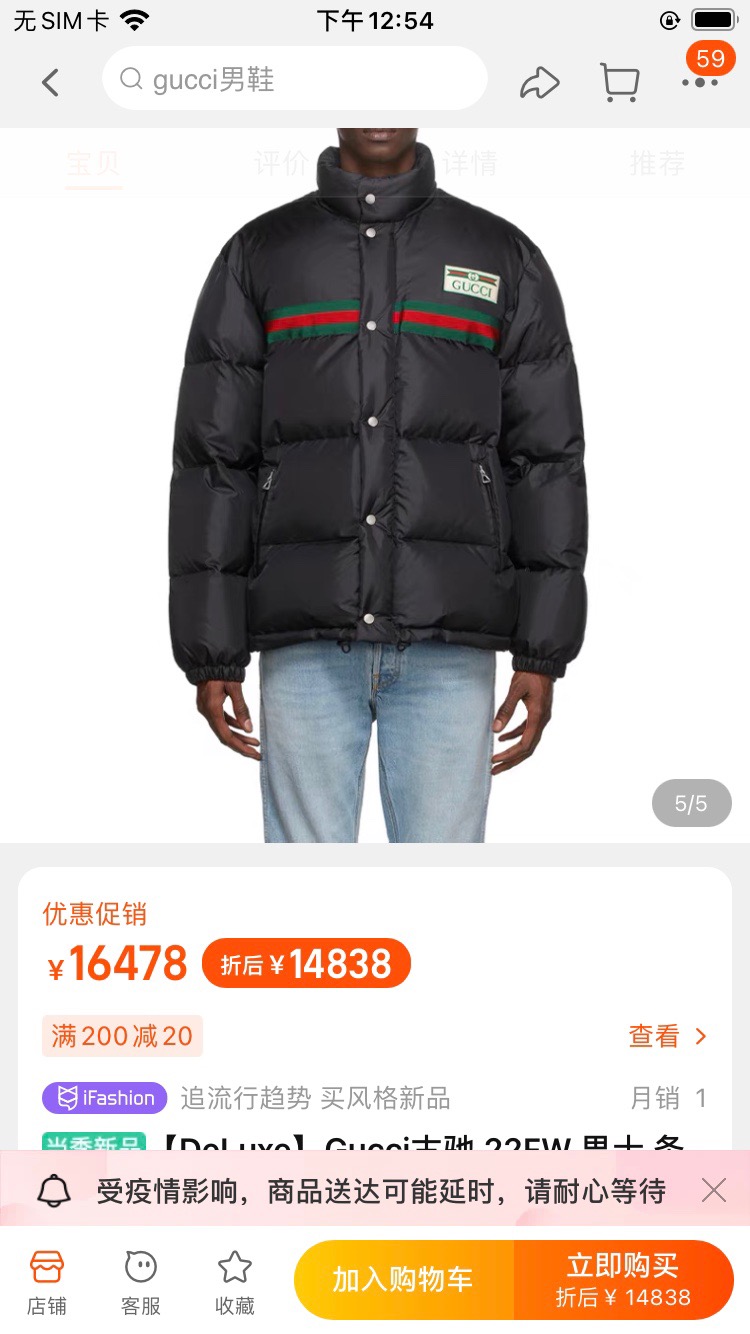
Task: Add this item to 收藏 favorites
Action: (235, 1281)
